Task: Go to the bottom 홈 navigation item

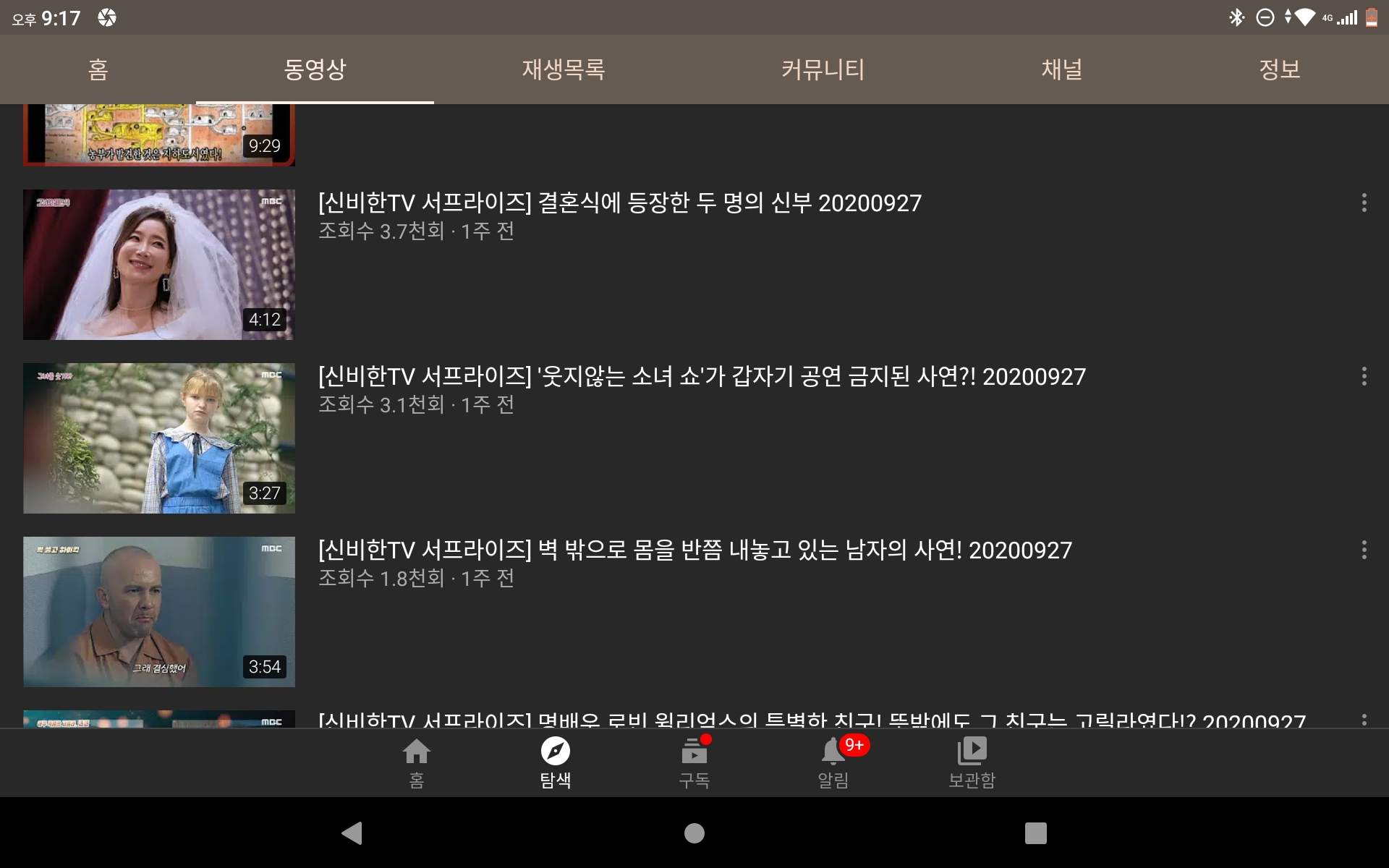Action: (x=416, y=762)
